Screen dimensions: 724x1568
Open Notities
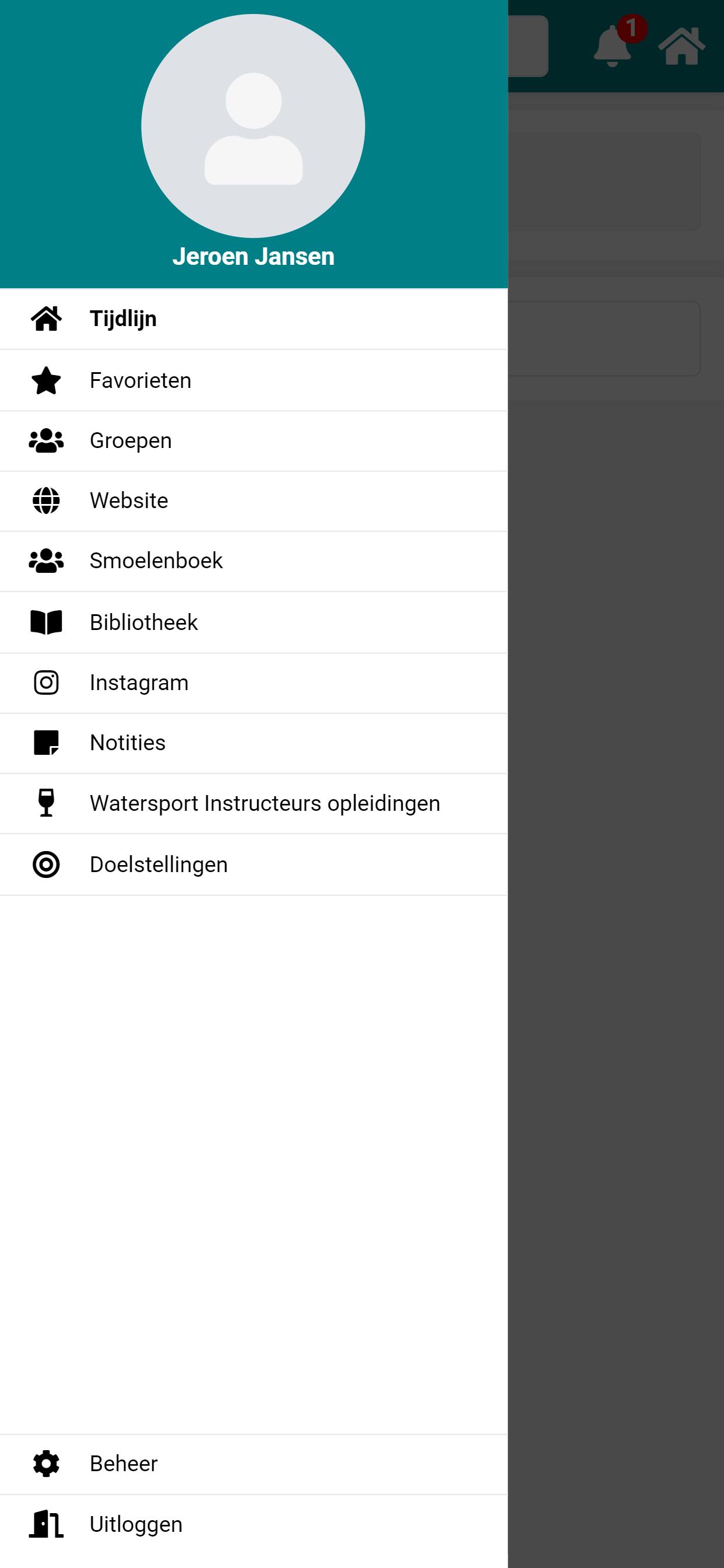[254, 743]
